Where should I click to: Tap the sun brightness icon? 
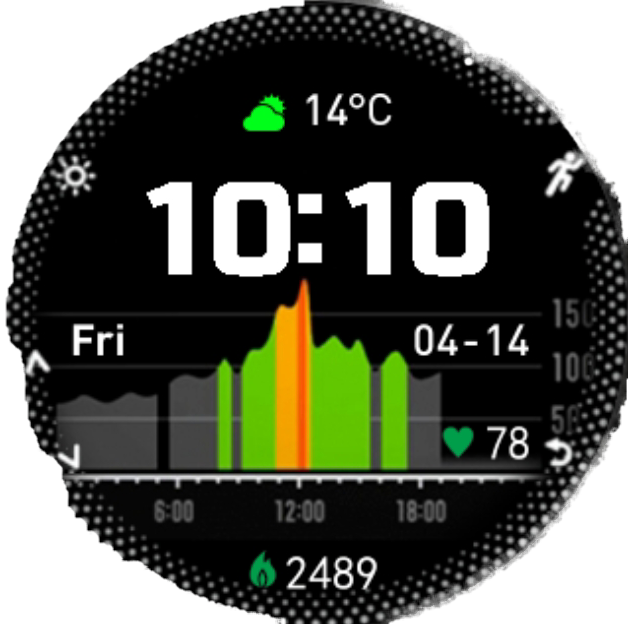tap(75, 177)
